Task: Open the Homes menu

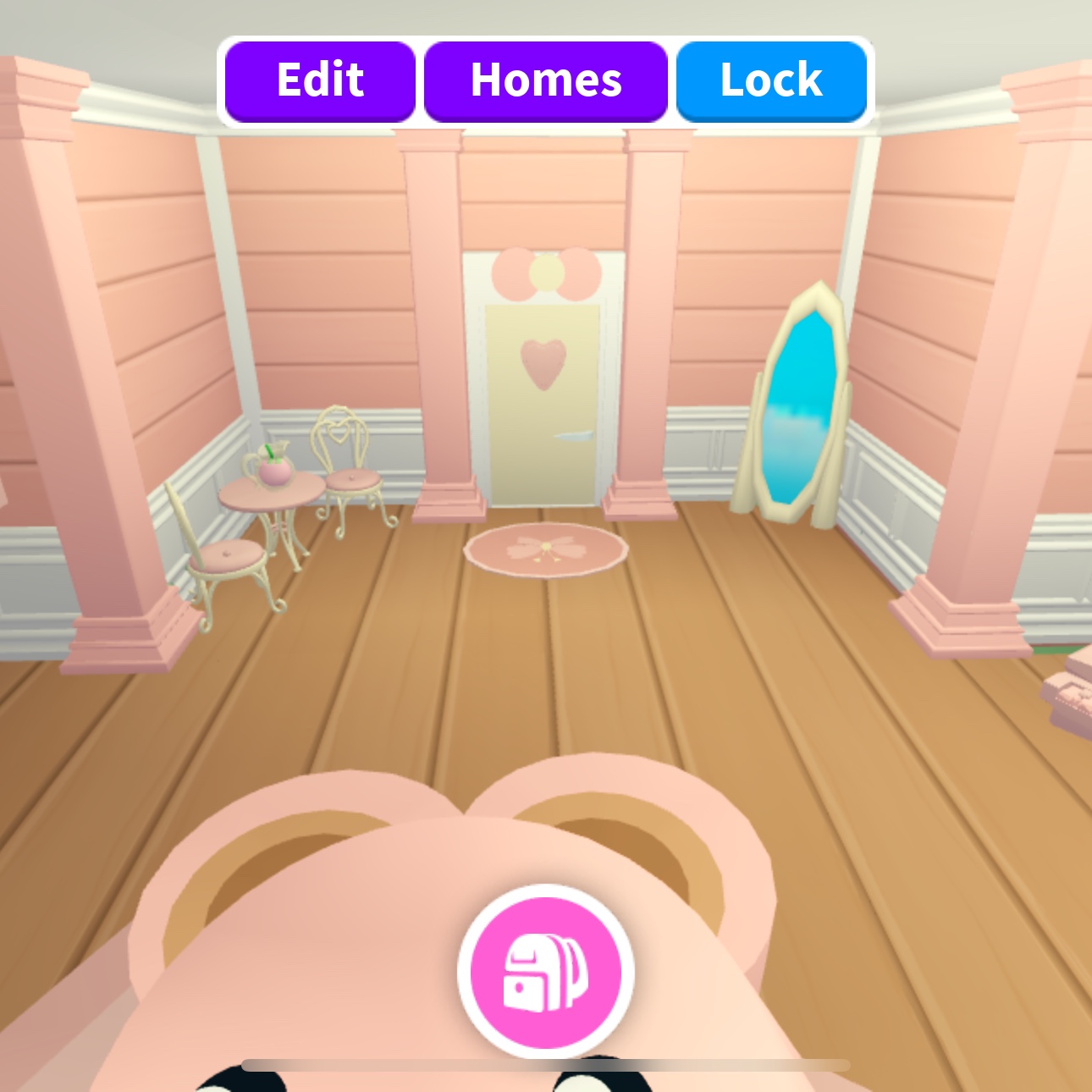Action: 546,81
